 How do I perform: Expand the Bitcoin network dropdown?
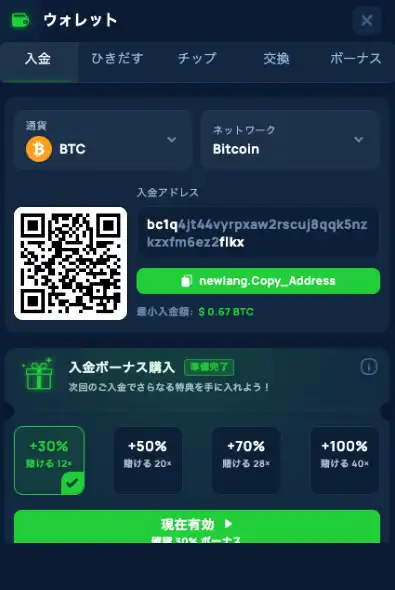pyautogui.click(x=290, y=140)
